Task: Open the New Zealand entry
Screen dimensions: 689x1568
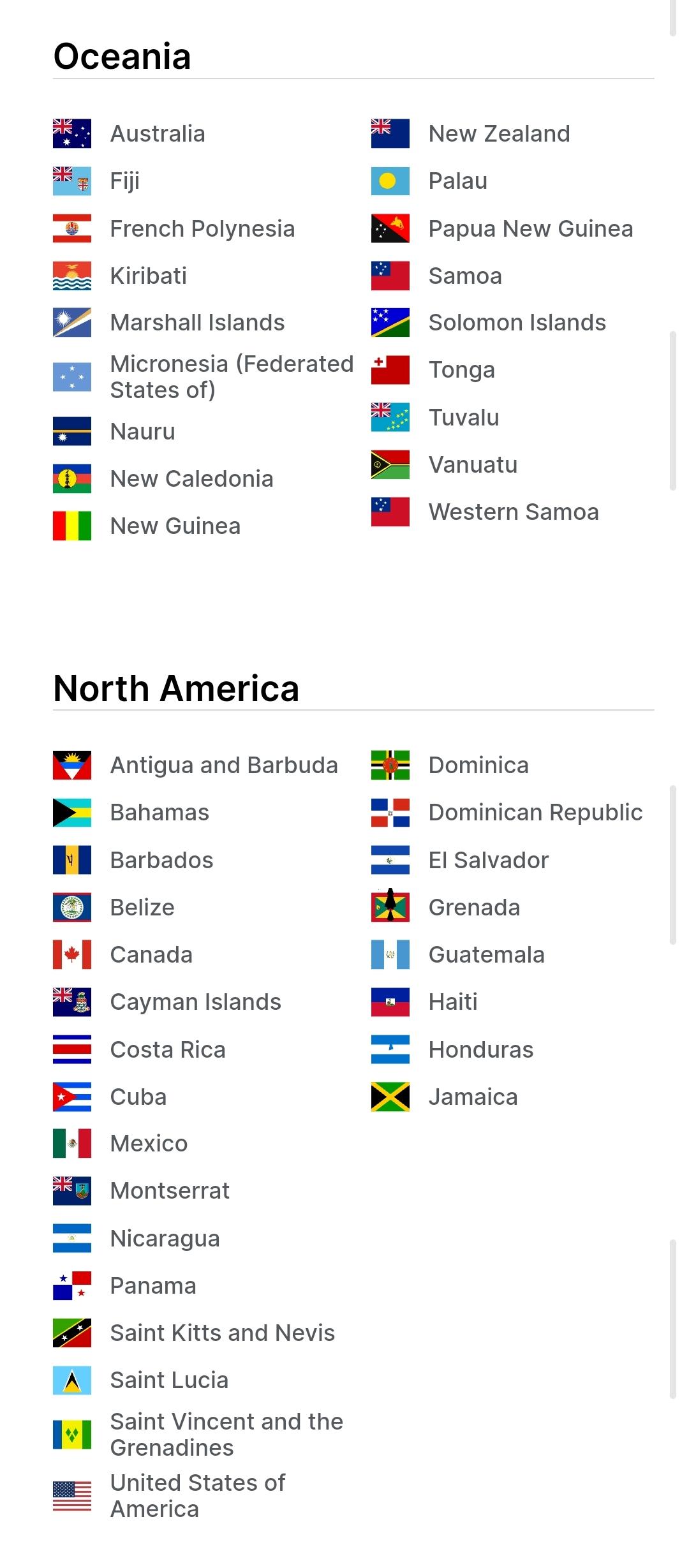Action: [499, 134]
